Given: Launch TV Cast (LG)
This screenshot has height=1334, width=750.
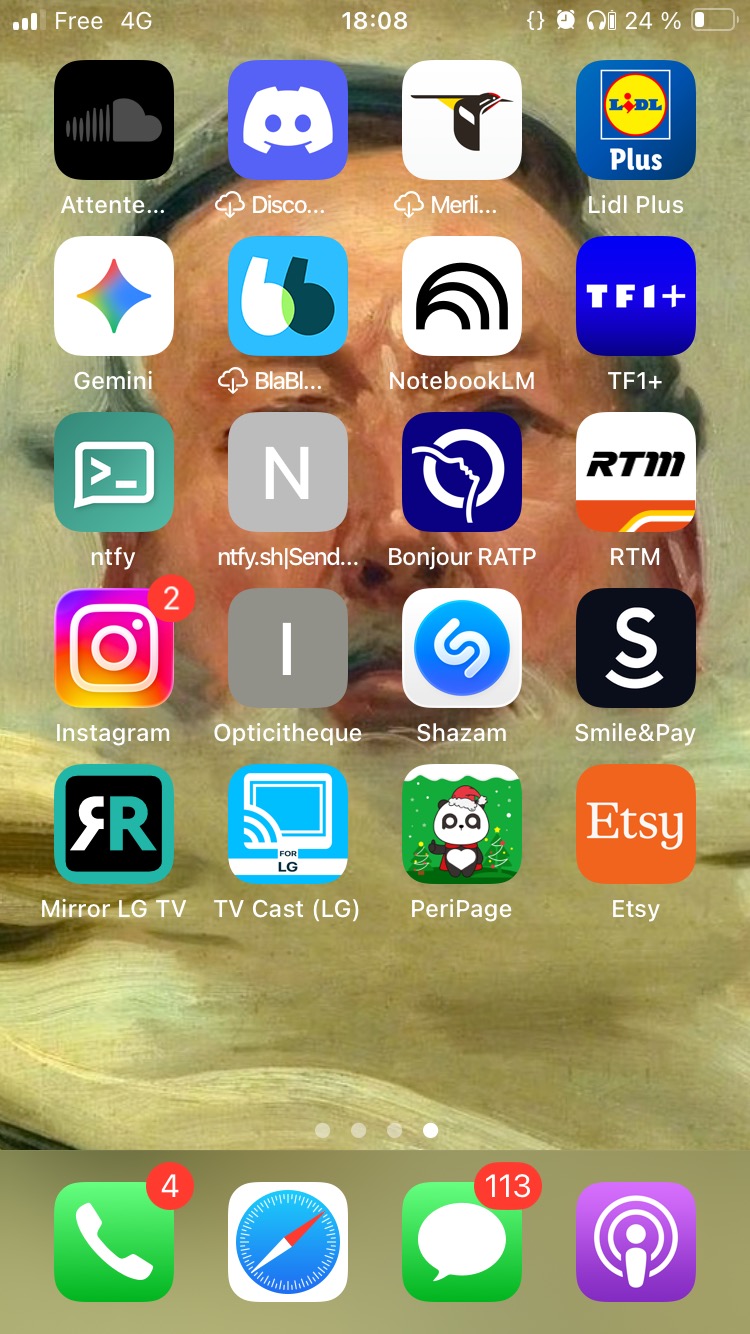Looking at the screenshot, I should click(x=288, y=824).
